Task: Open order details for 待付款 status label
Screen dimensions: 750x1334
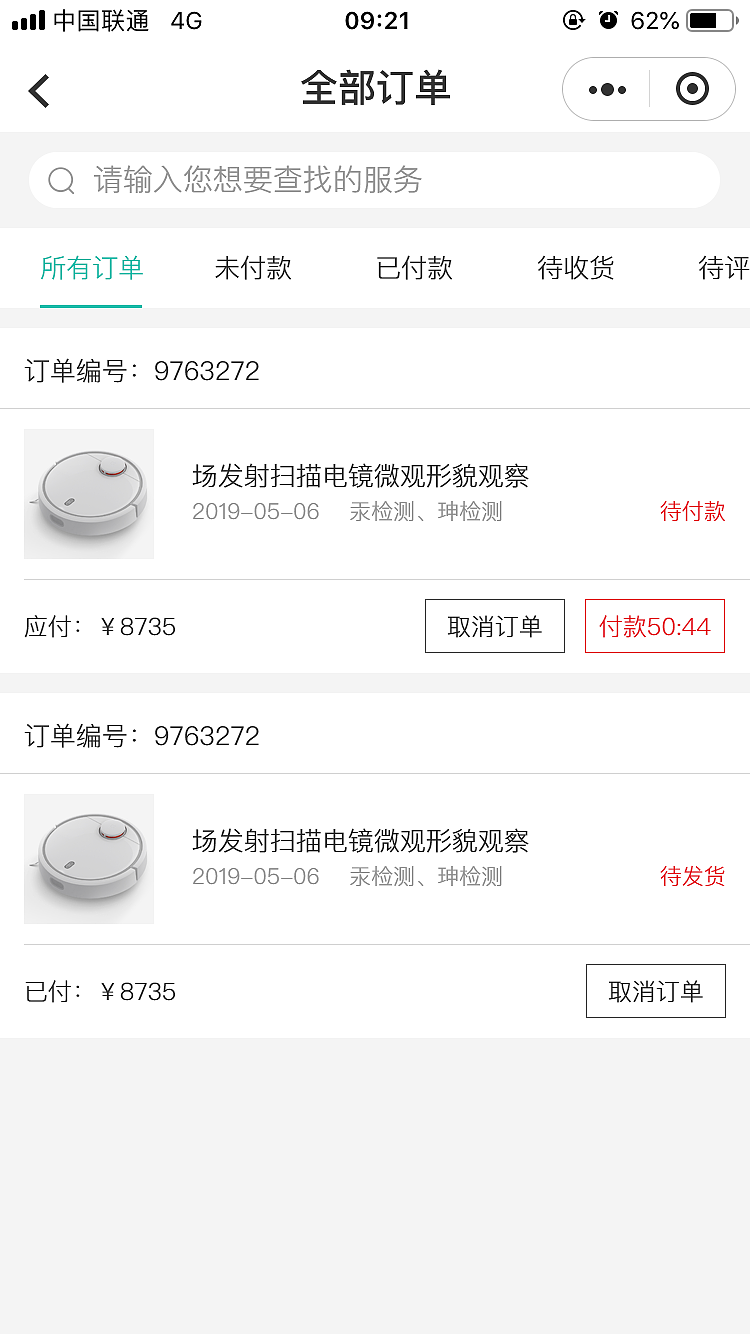Action: point(693,510)
